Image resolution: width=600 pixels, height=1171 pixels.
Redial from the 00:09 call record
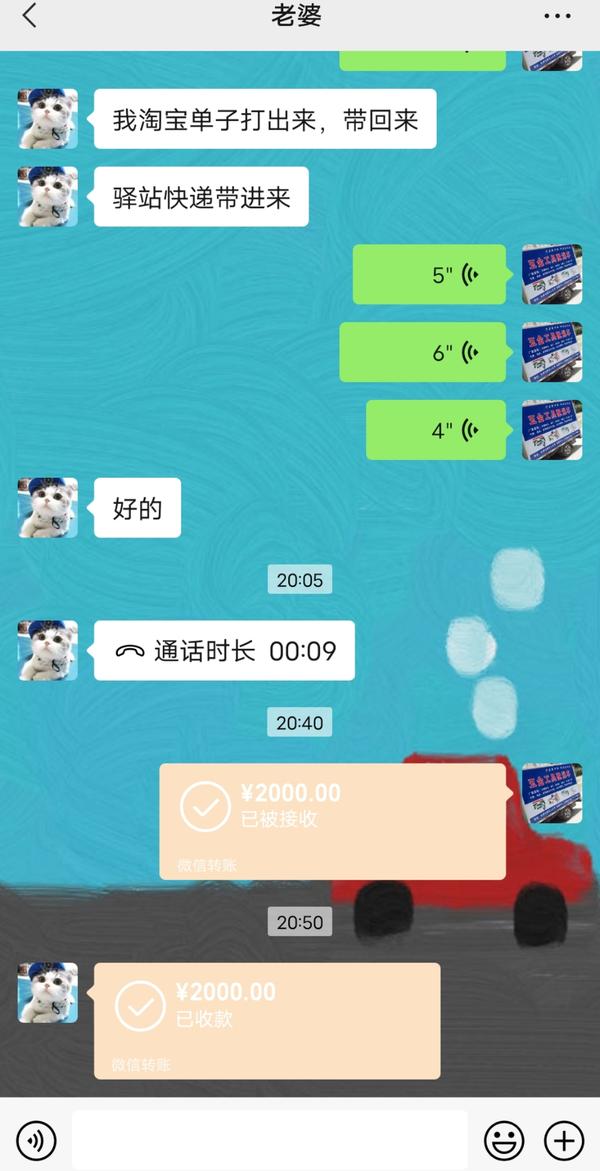point(224,651)
